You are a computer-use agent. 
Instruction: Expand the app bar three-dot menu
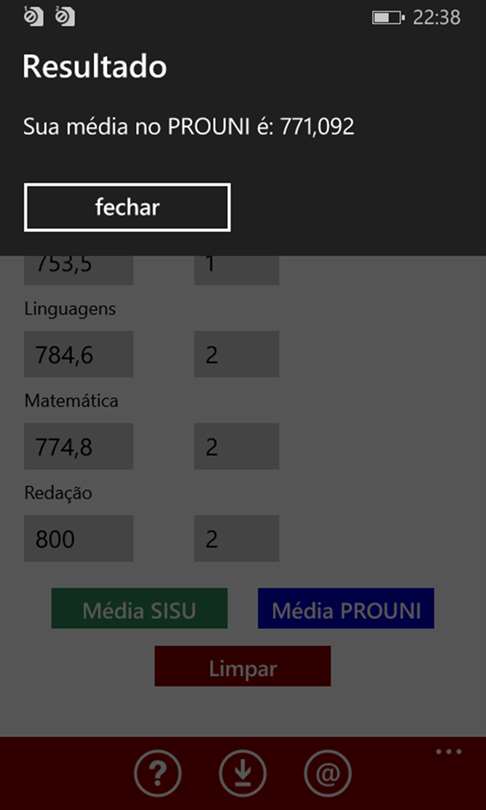448,752
